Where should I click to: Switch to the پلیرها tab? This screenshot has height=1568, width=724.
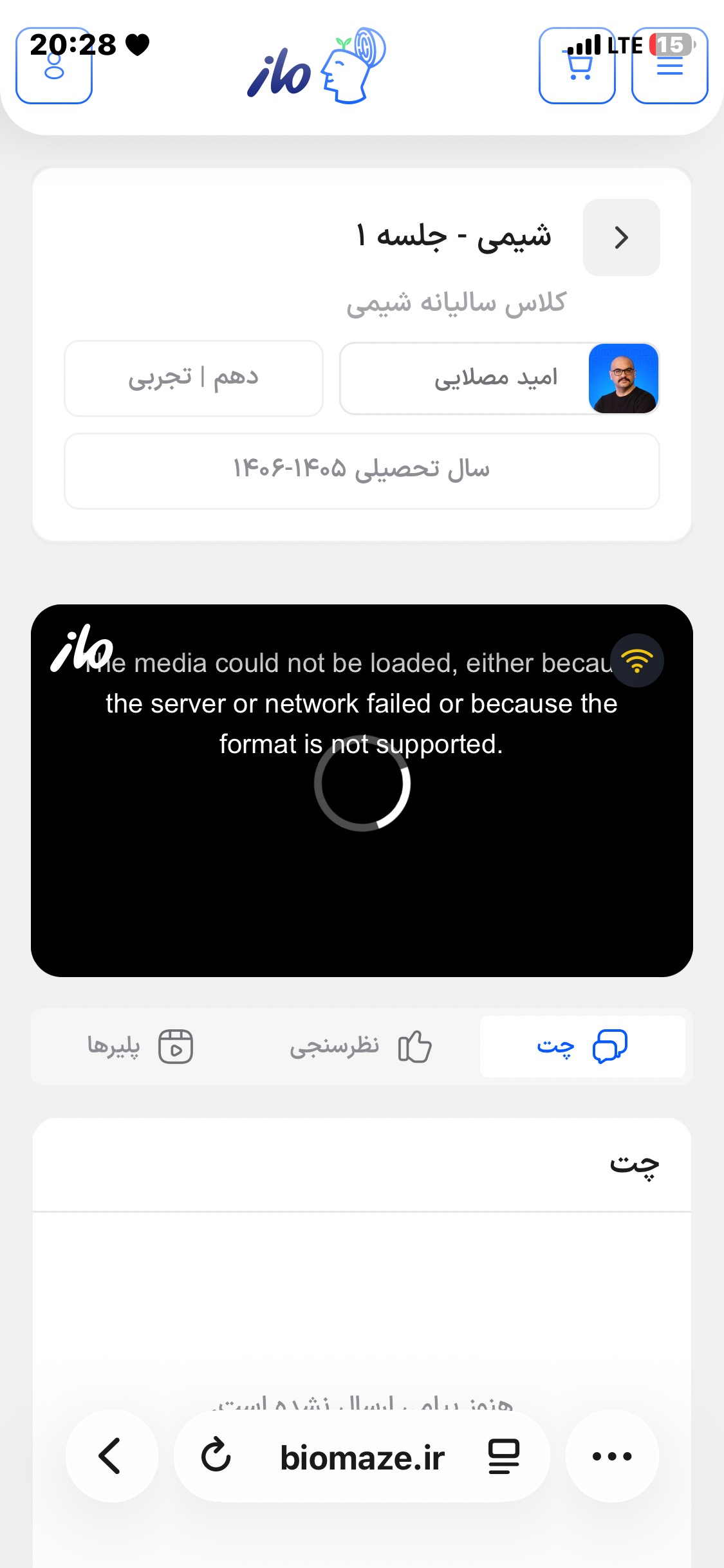140,1047
